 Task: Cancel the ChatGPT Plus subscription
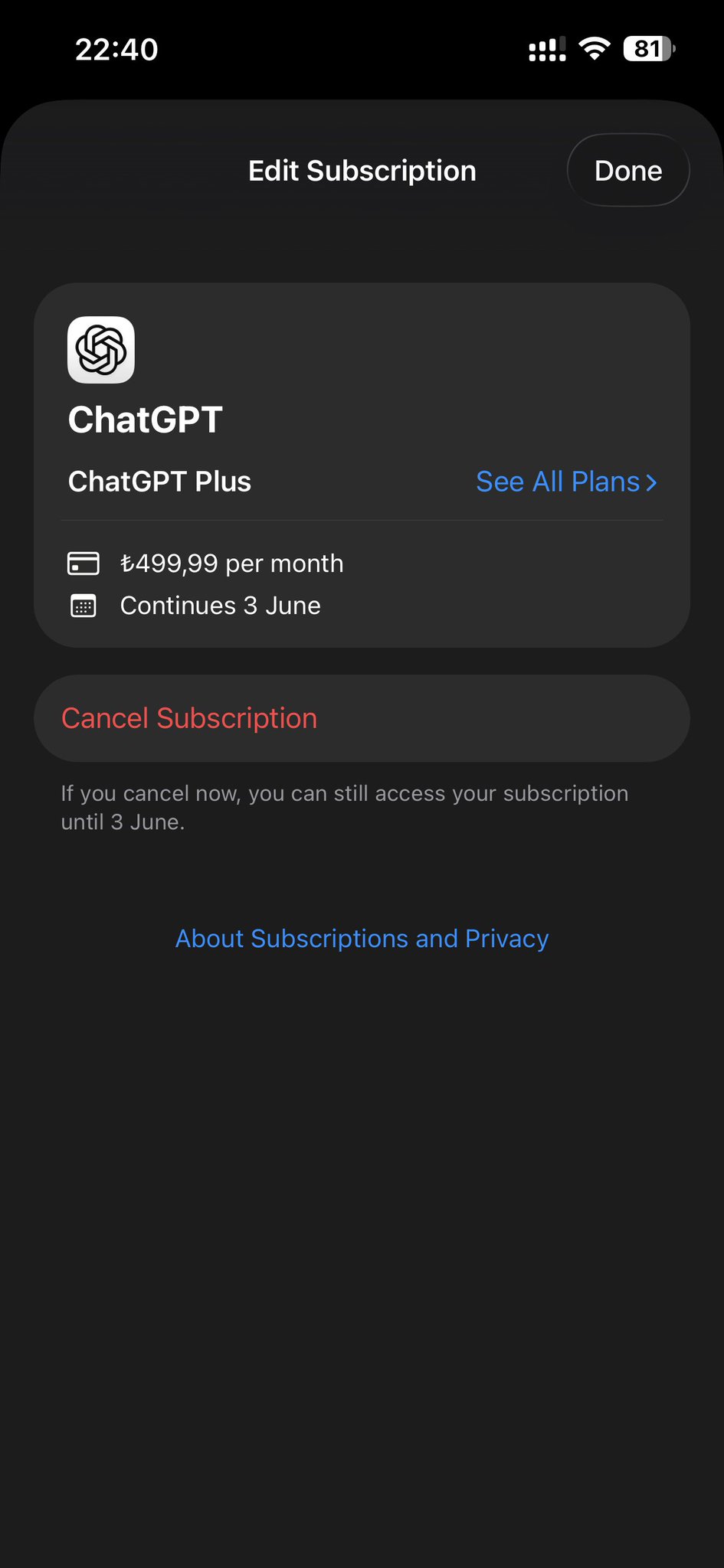(x=362, y=718)
